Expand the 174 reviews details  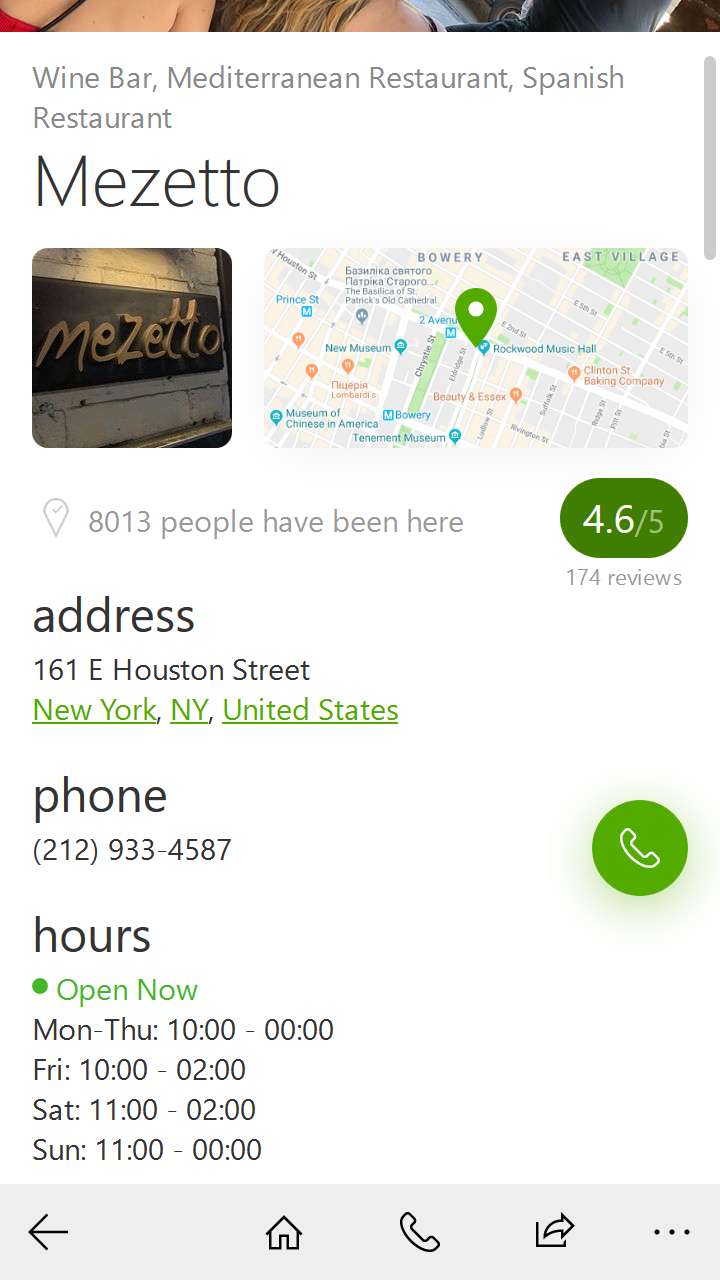point(624,577)
